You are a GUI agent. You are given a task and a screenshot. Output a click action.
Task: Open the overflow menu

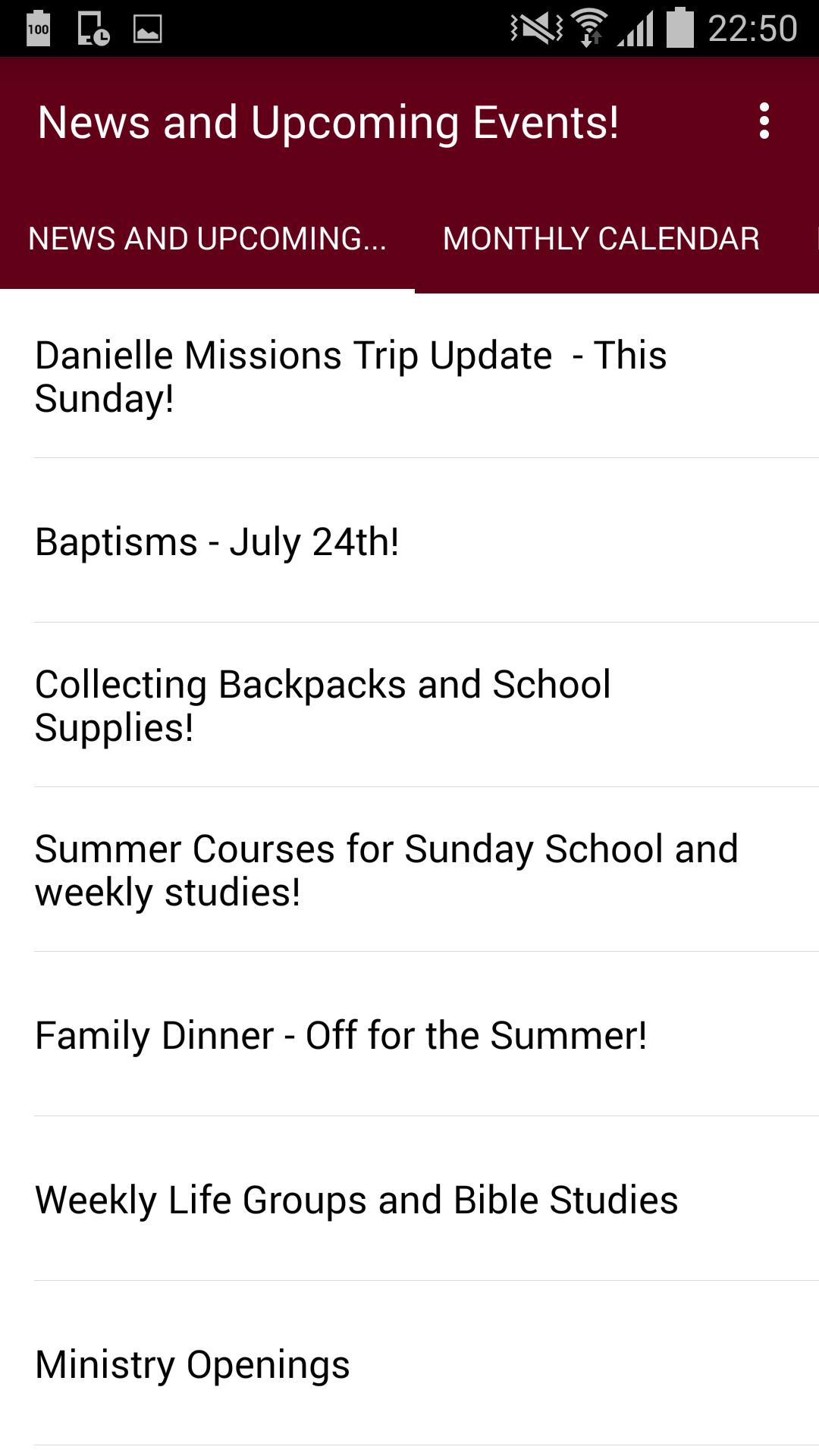coord(764,121)
